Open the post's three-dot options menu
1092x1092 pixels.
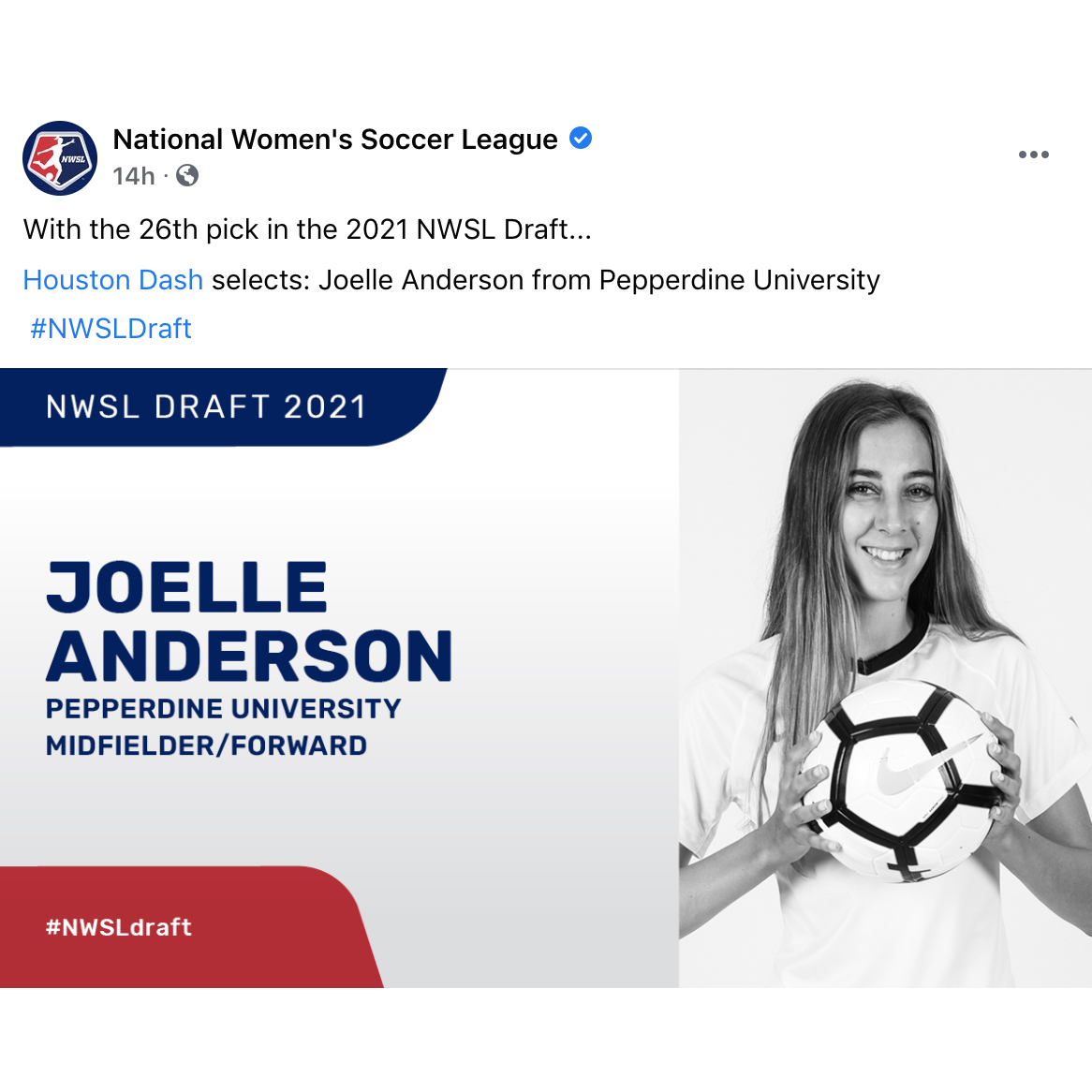1033,155
